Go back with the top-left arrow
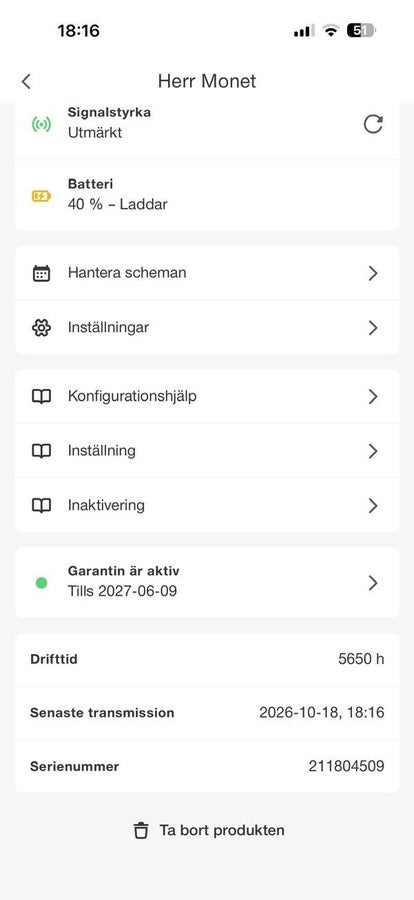 click(x=26, y=82)
